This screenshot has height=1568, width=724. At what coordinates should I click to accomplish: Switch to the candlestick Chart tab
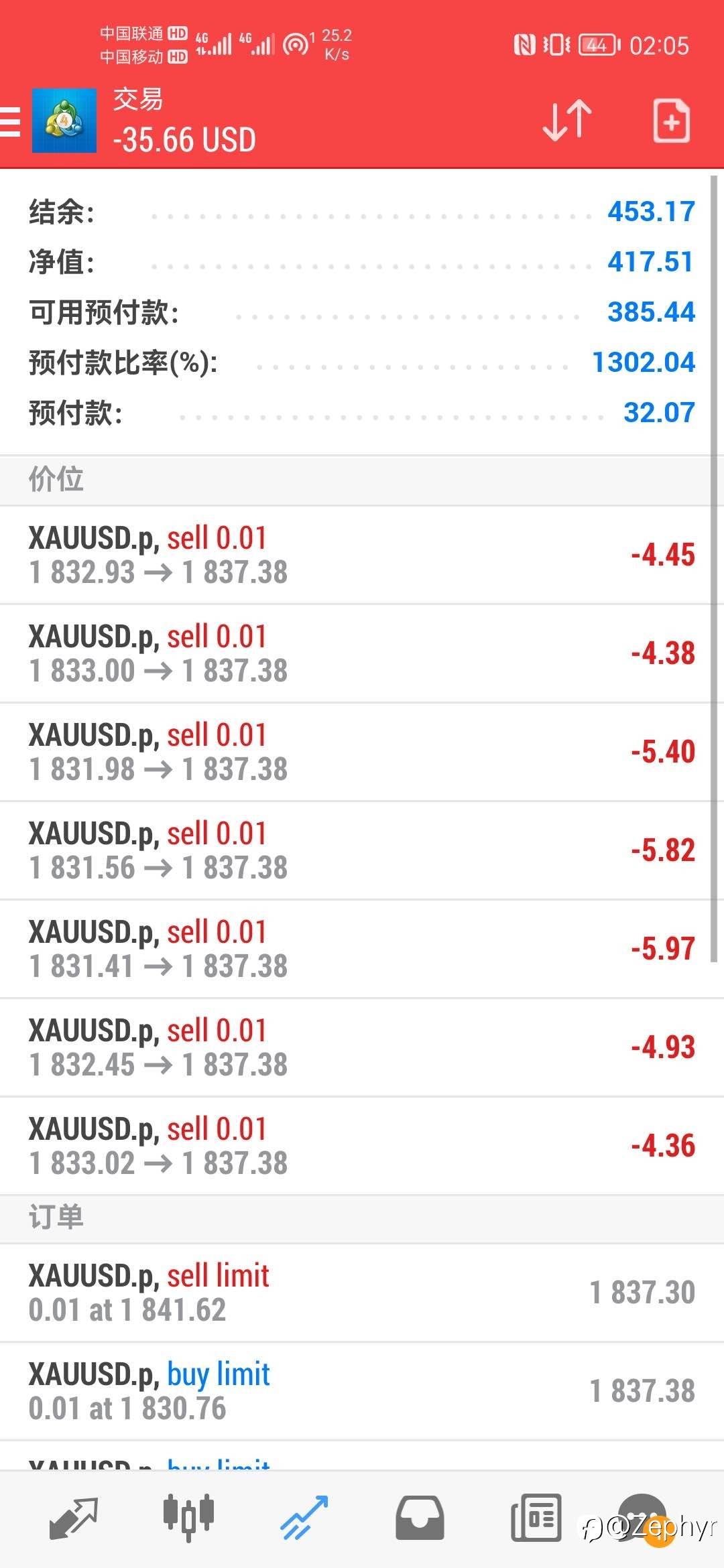189,1517
